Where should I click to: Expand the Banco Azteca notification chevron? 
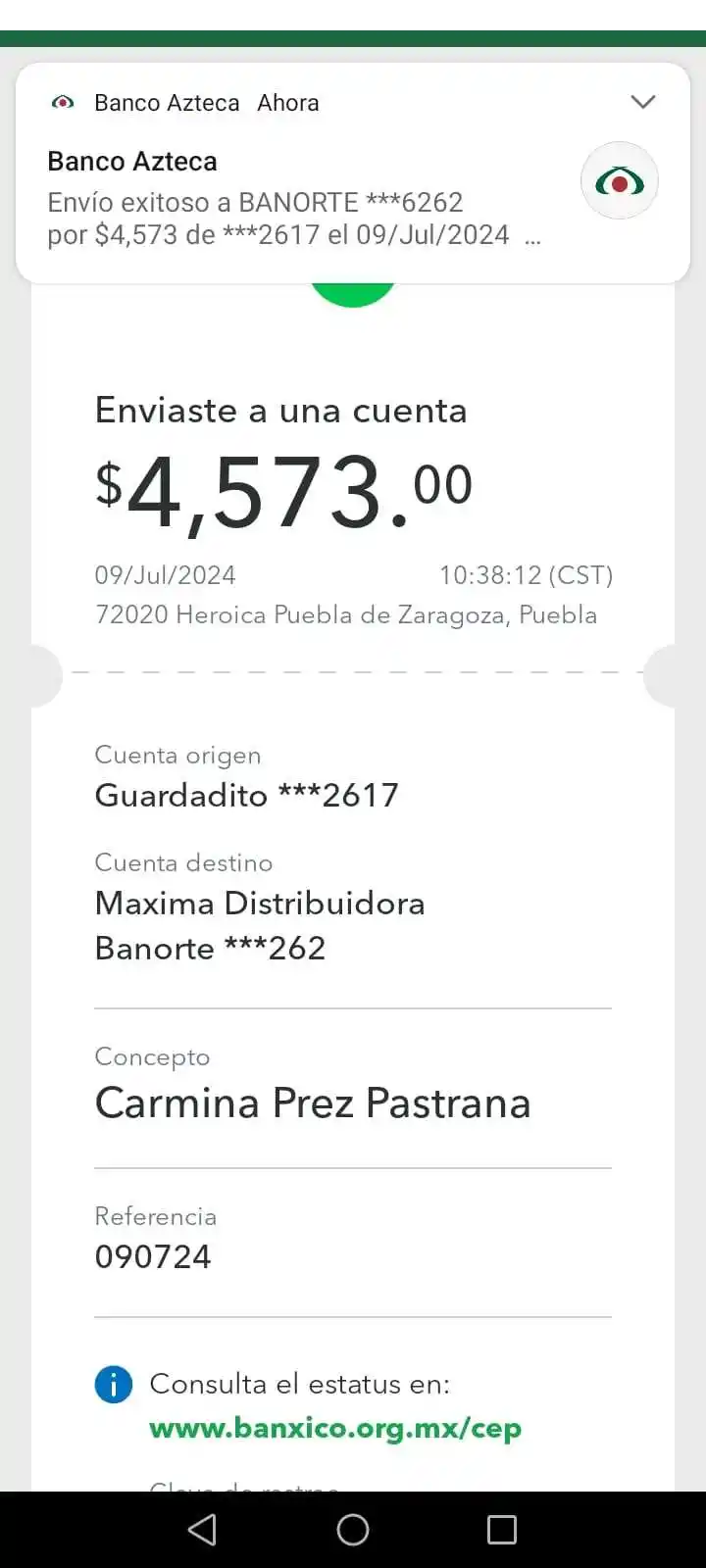coord(642,102)
